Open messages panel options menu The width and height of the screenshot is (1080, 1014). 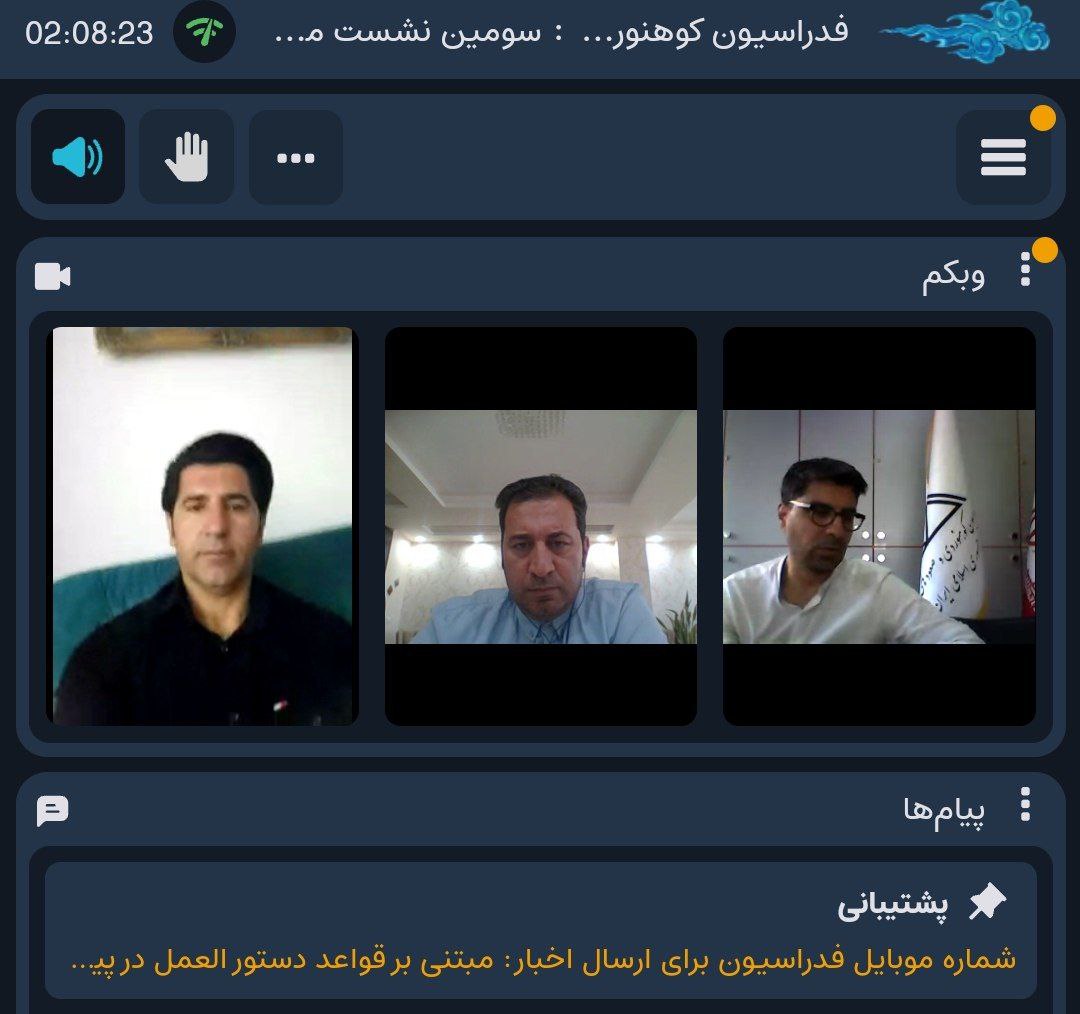point(1025,805)
